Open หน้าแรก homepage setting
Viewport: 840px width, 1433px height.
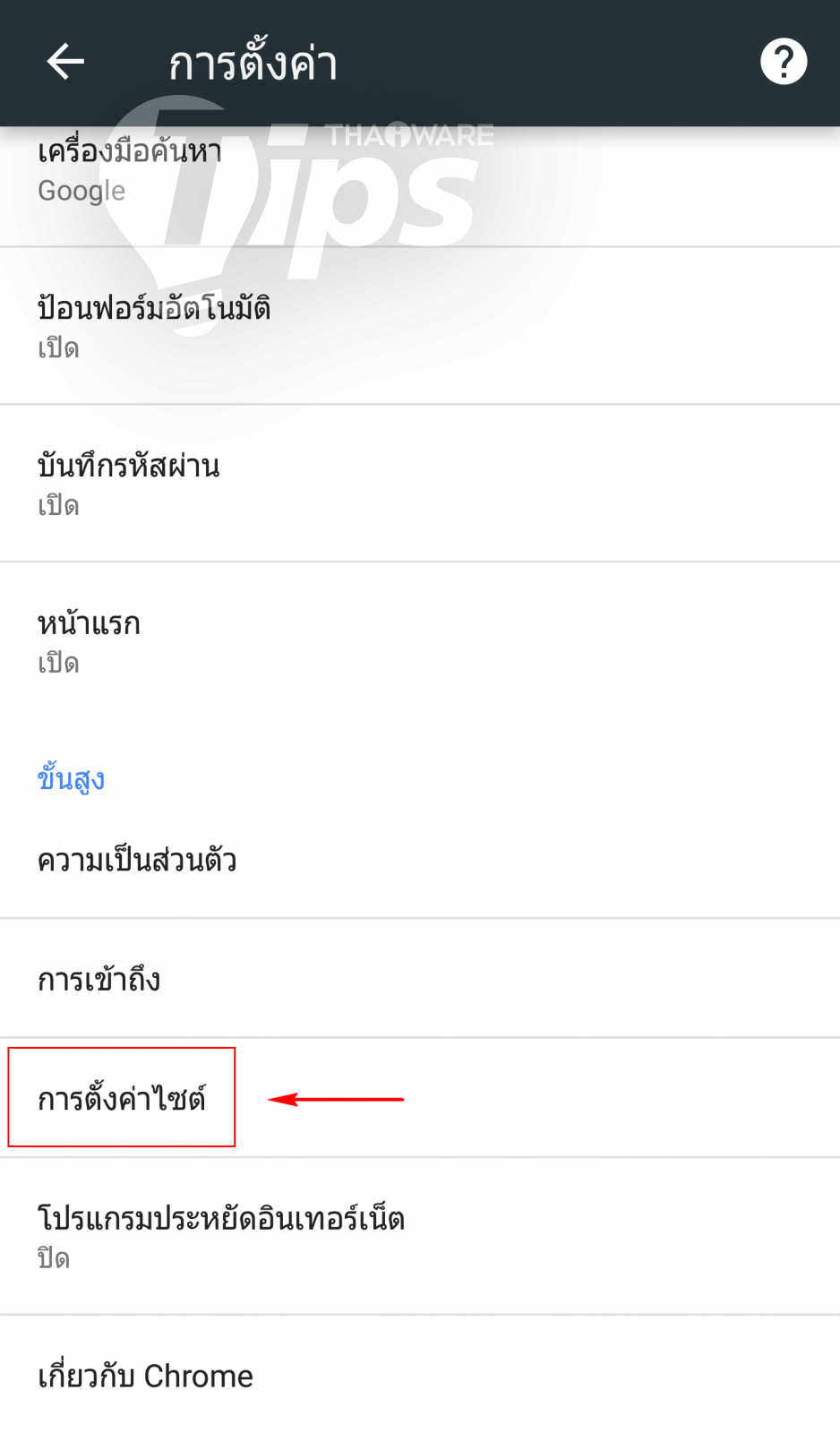tap(90, 641)
